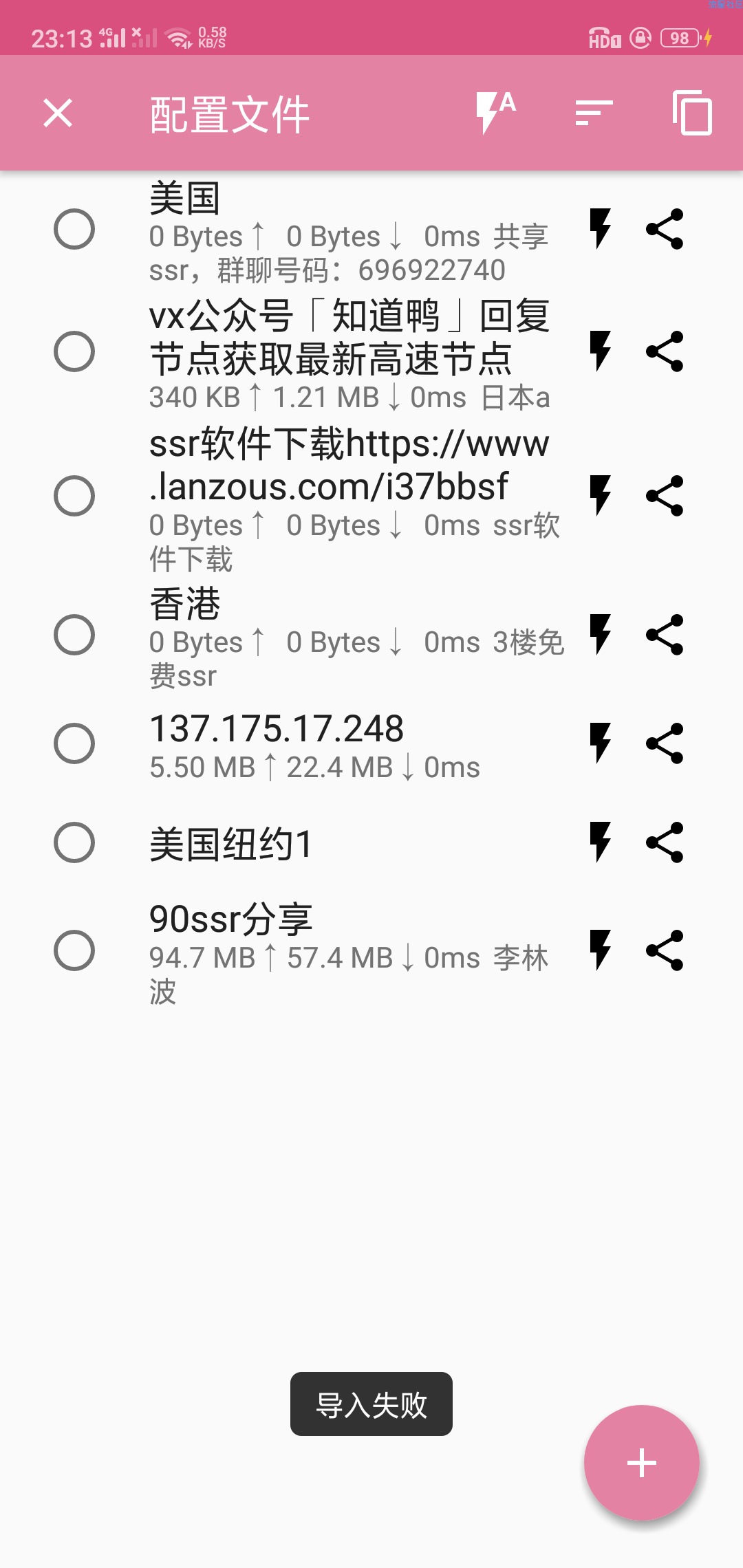Image resolution: width=743 pixels, height=1568 pixels.
Task: Share the 香港 profile
Action: pyautogui.click(x=665, y=635)
